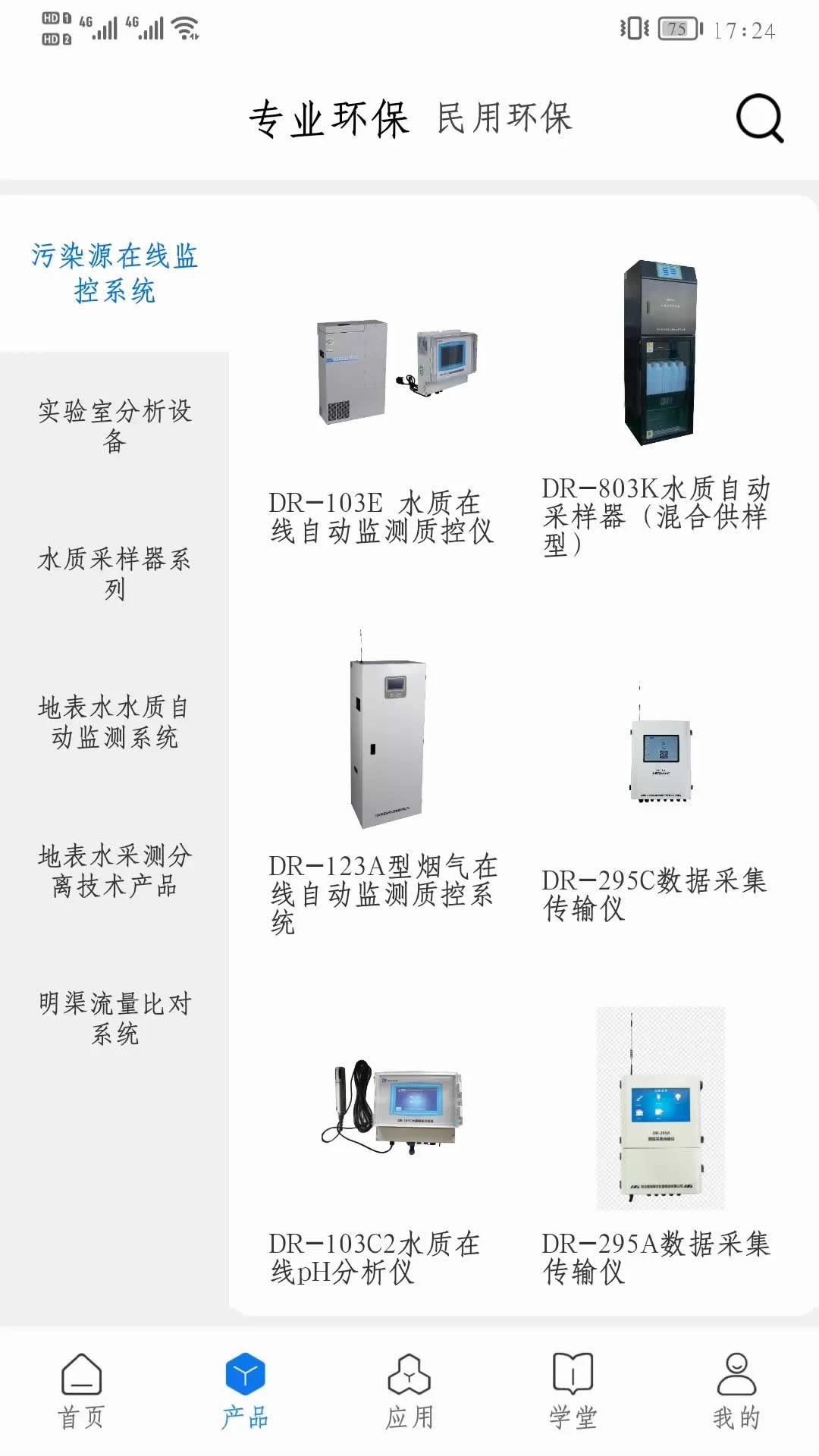Open the search icon
This screenshot has height=1456, width=819.
coord(759,119)
